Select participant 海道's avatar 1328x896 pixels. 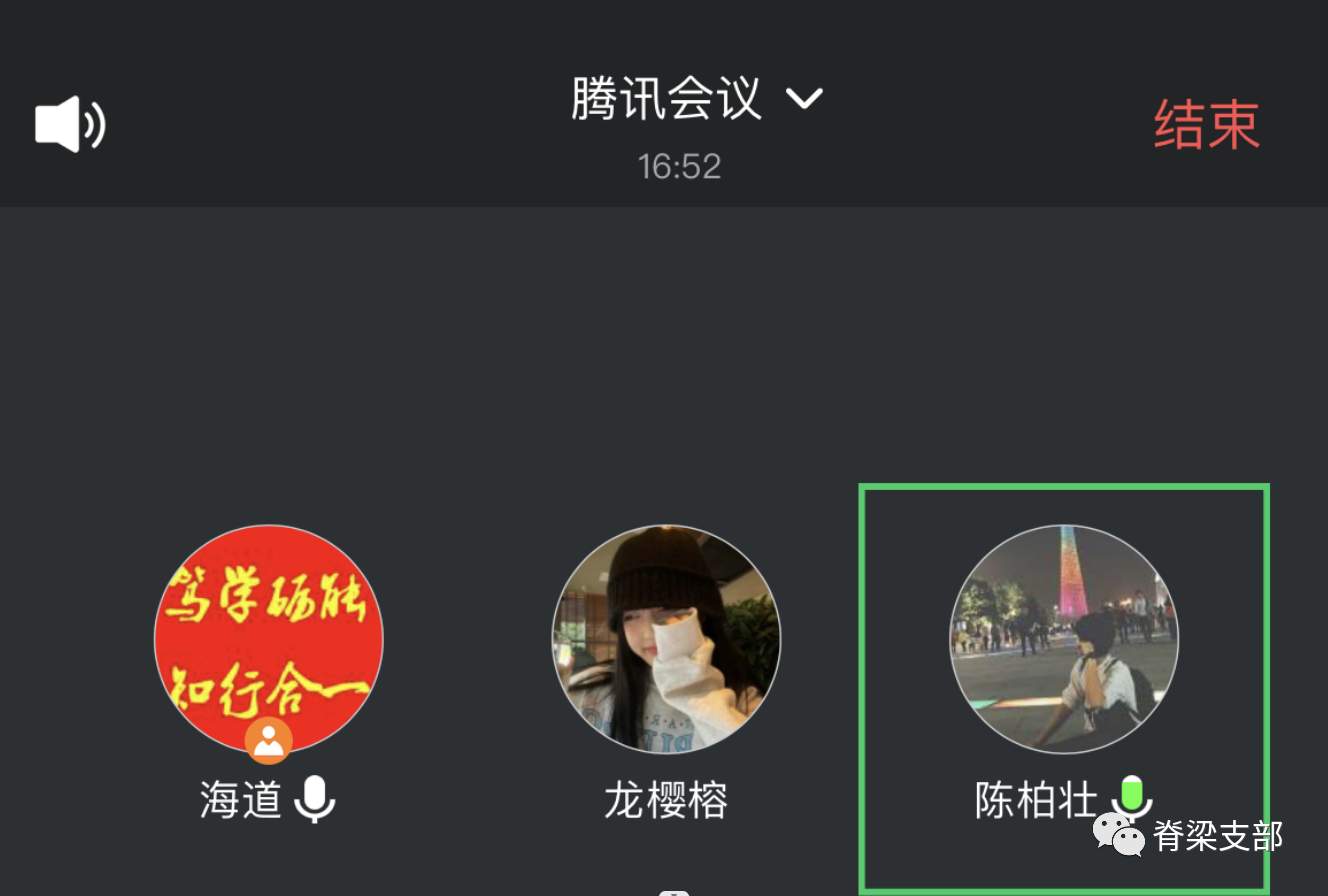pyautogui.click(x=268, y=639)
